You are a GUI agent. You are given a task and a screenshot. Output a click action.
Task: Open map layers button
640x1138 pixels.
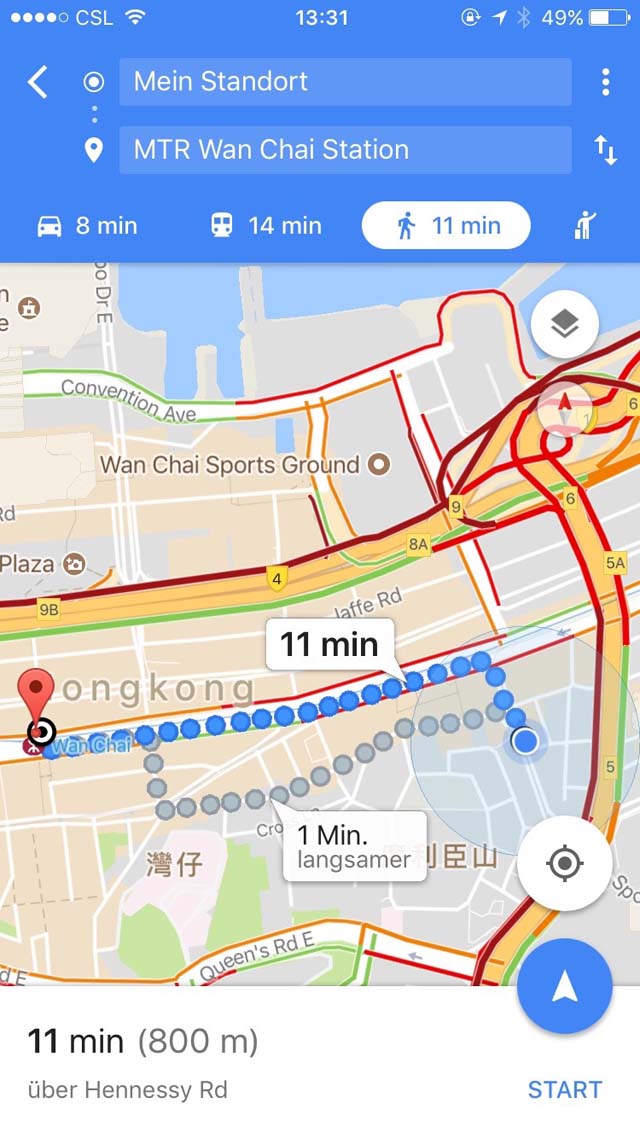pyautogui.click(x=565, y=324)
